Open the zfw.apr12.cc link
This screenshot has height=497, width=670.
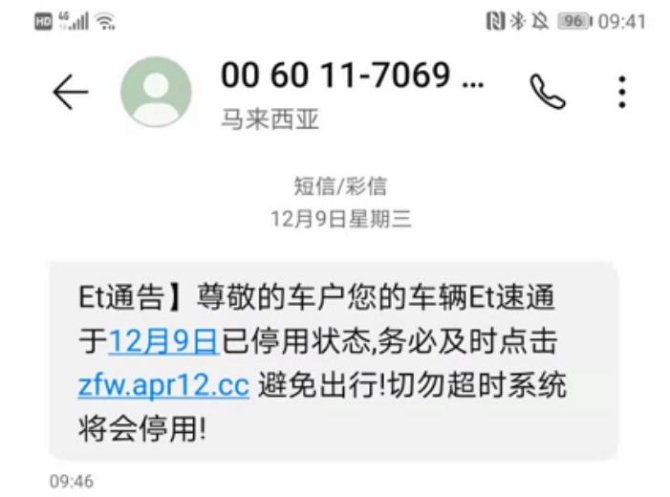point(164,387)
